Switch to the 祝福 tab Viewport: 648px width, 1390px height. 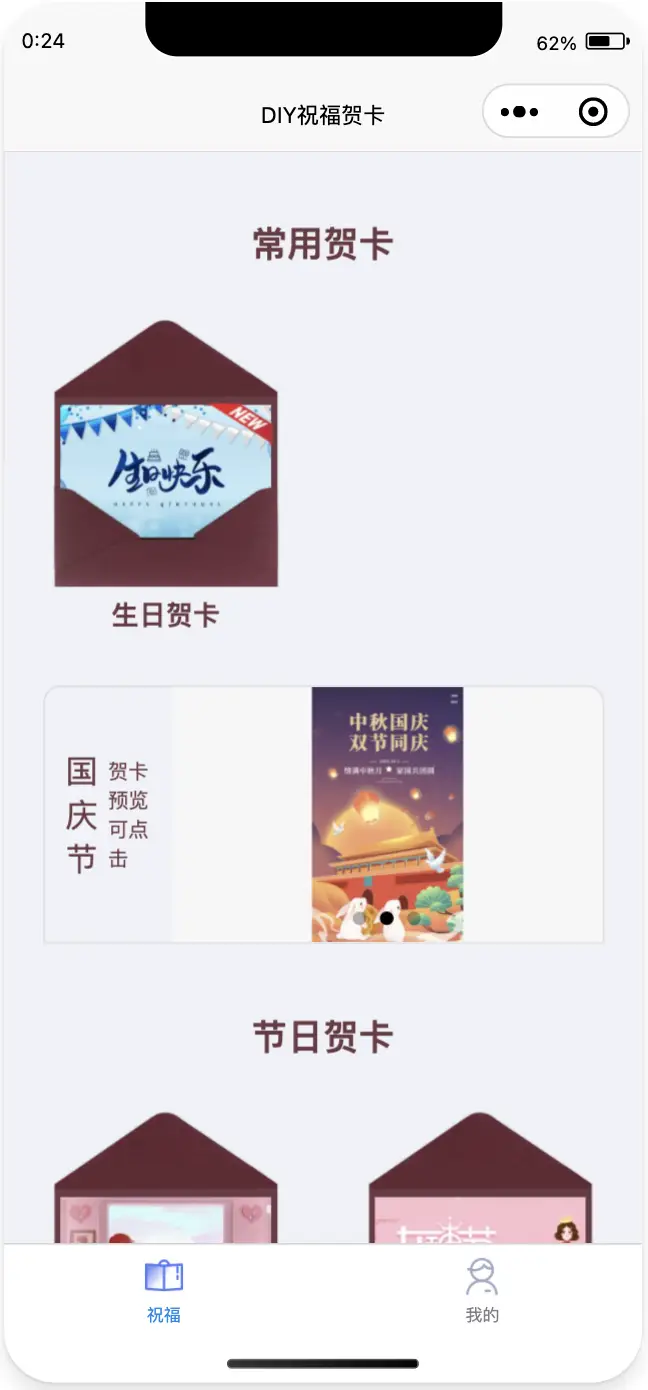(164, 1291)
